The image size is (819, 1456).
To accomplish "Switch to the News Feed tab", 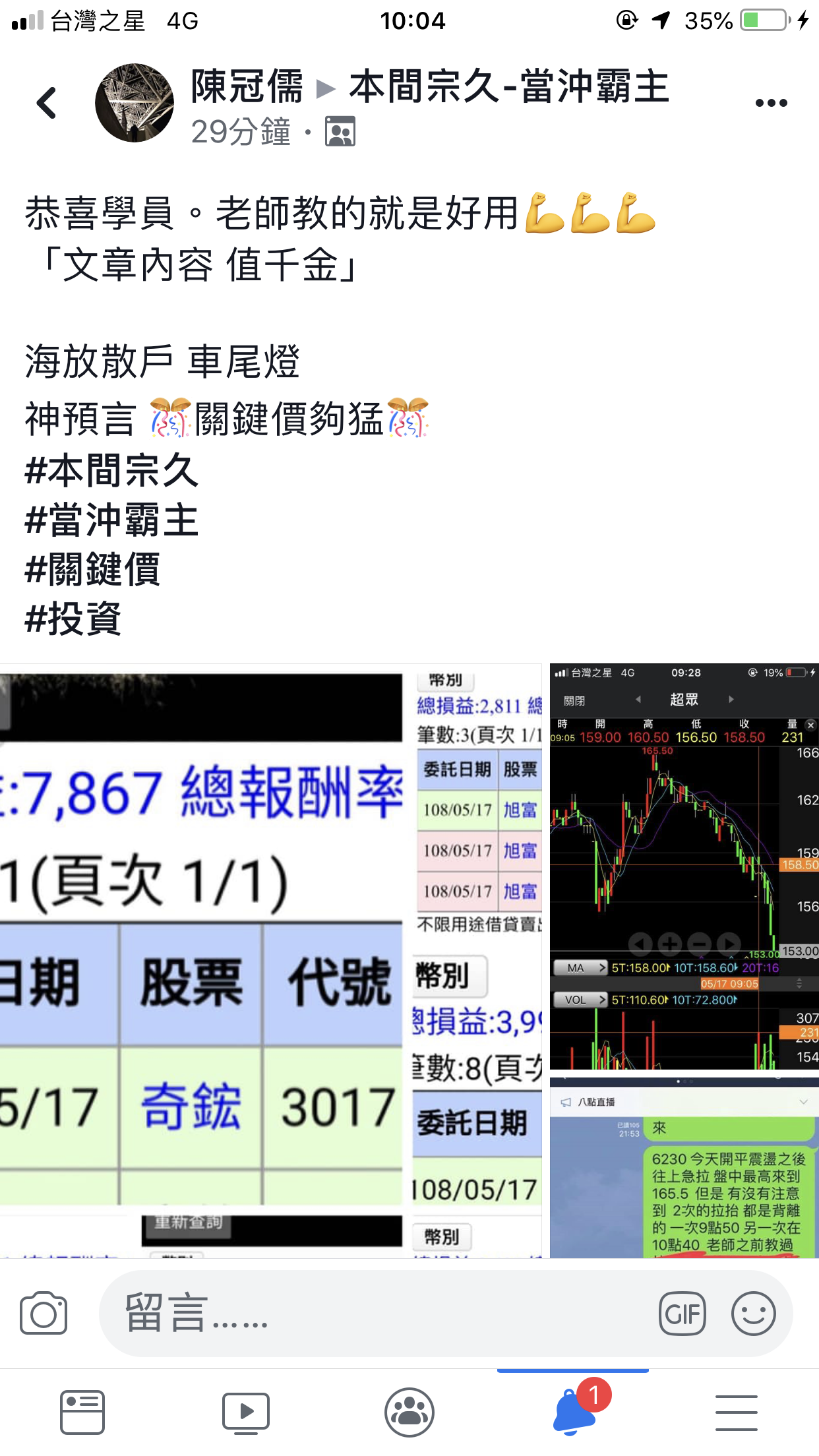I will [x=82, y=1412].
